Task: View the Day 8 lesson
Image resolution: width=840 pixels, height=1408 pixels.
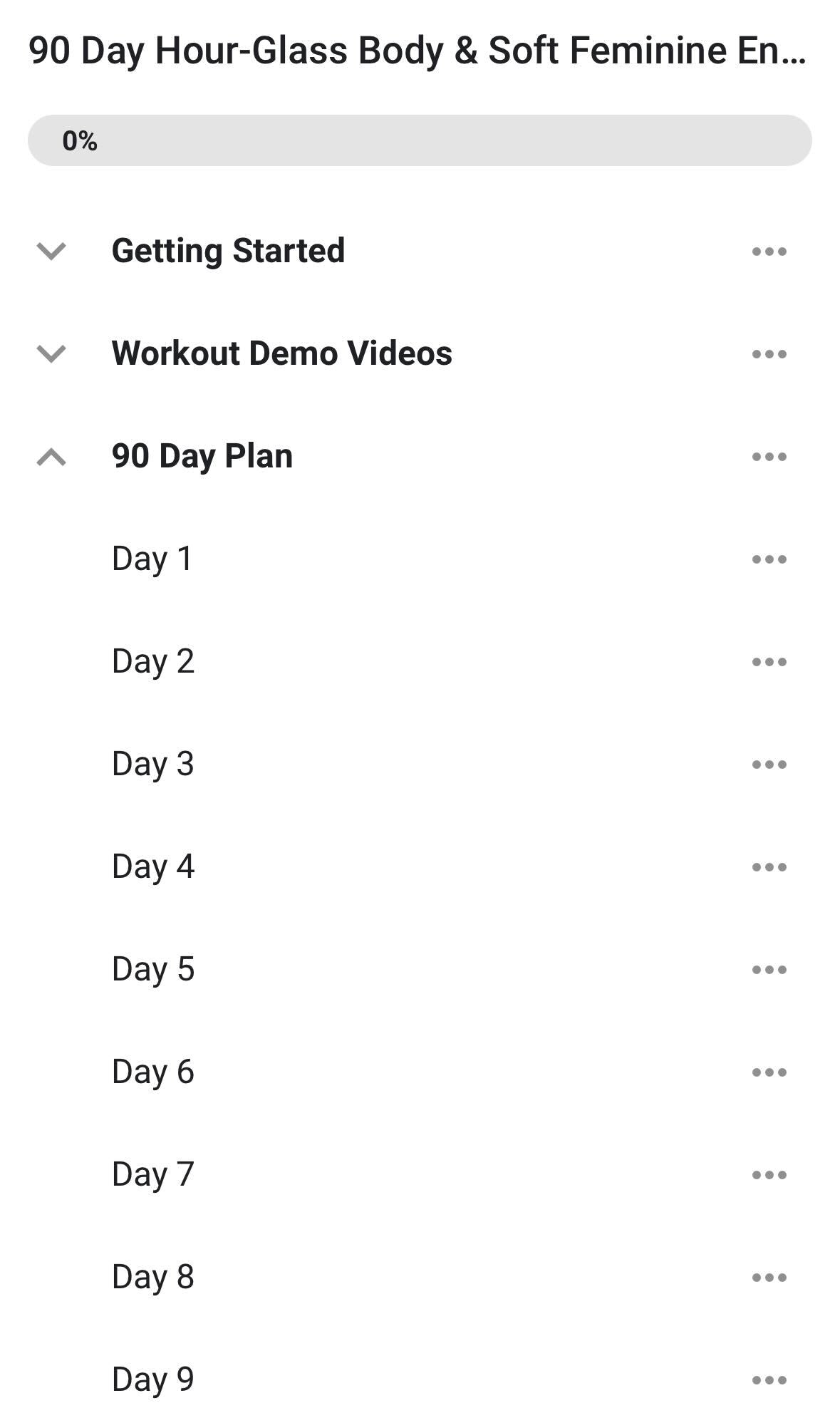Action: [153, 1278]
